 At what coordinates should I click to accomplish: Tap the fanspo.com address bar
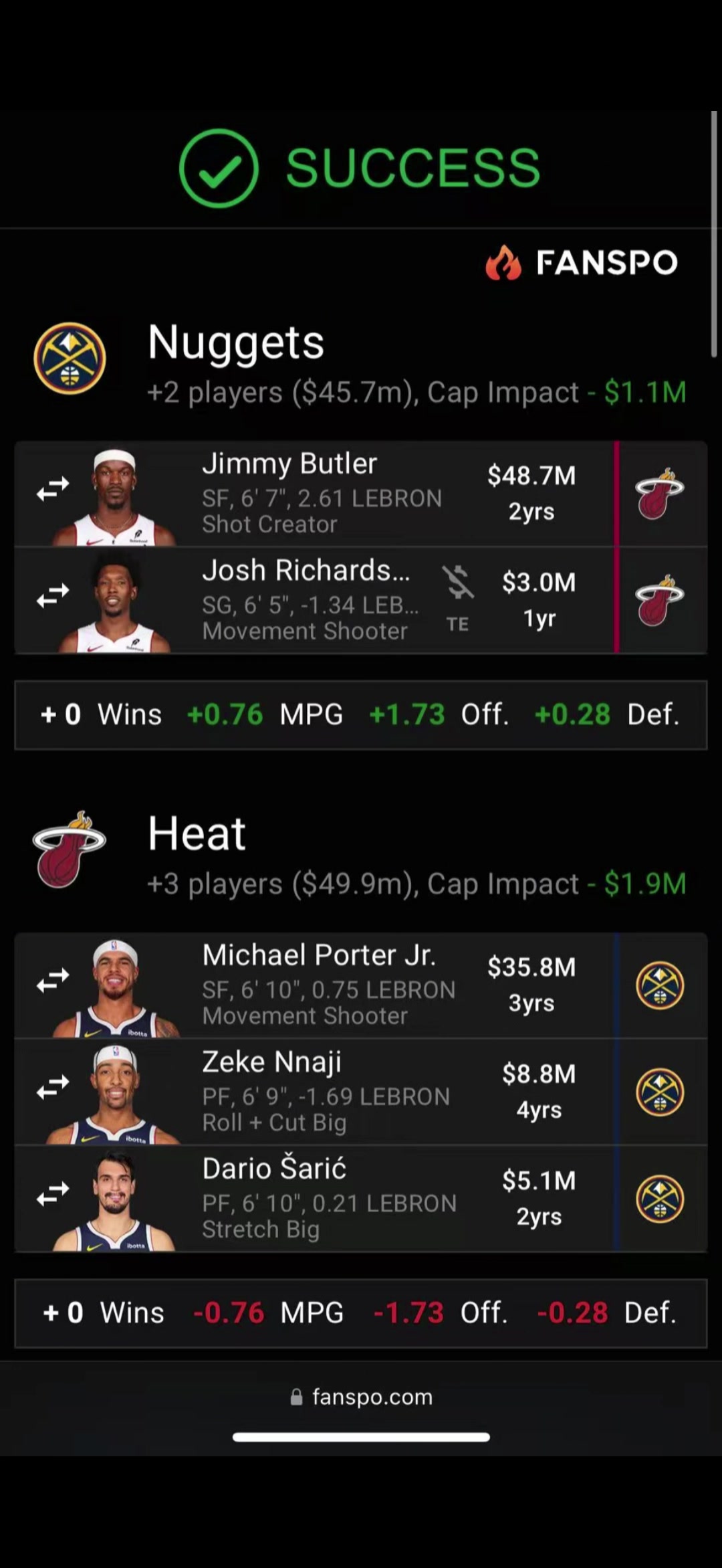[x=362, y=1397]
